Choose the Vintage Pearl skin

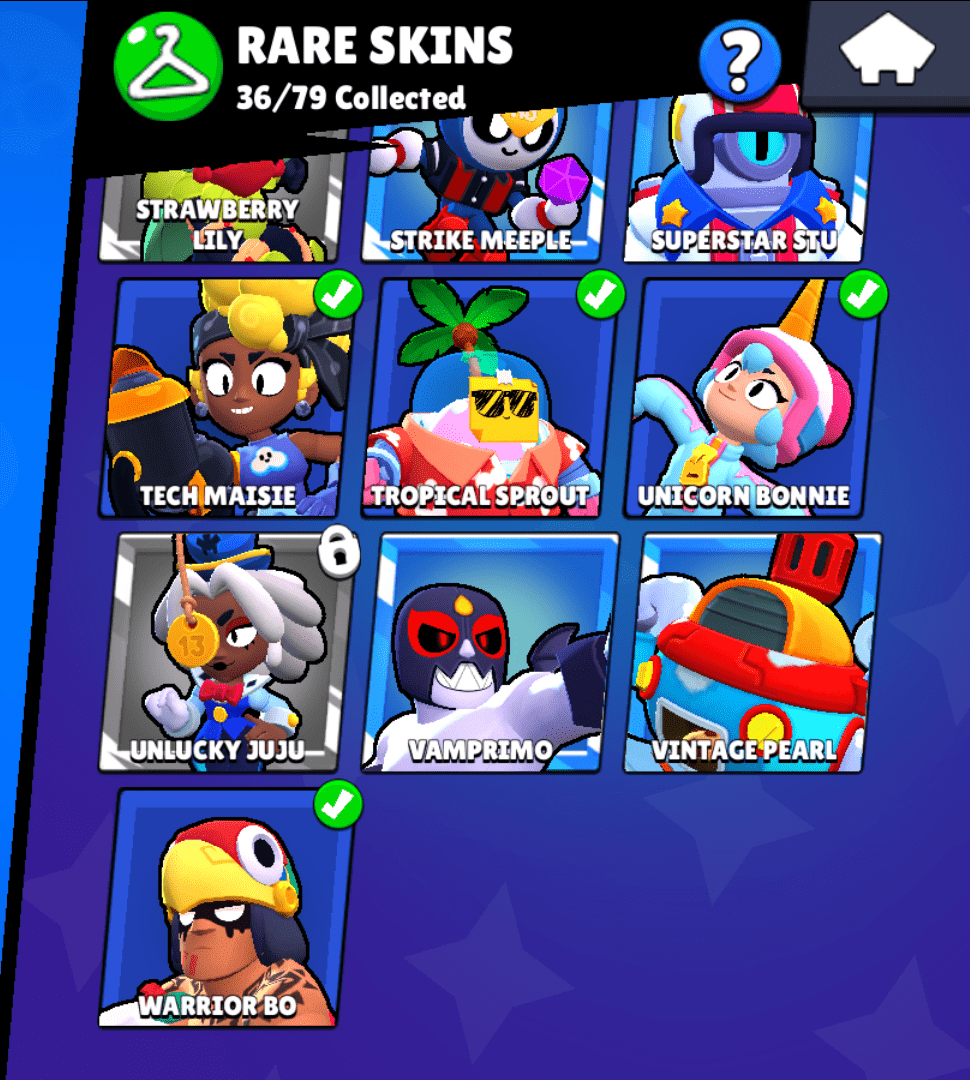click(x=750, y=653)
